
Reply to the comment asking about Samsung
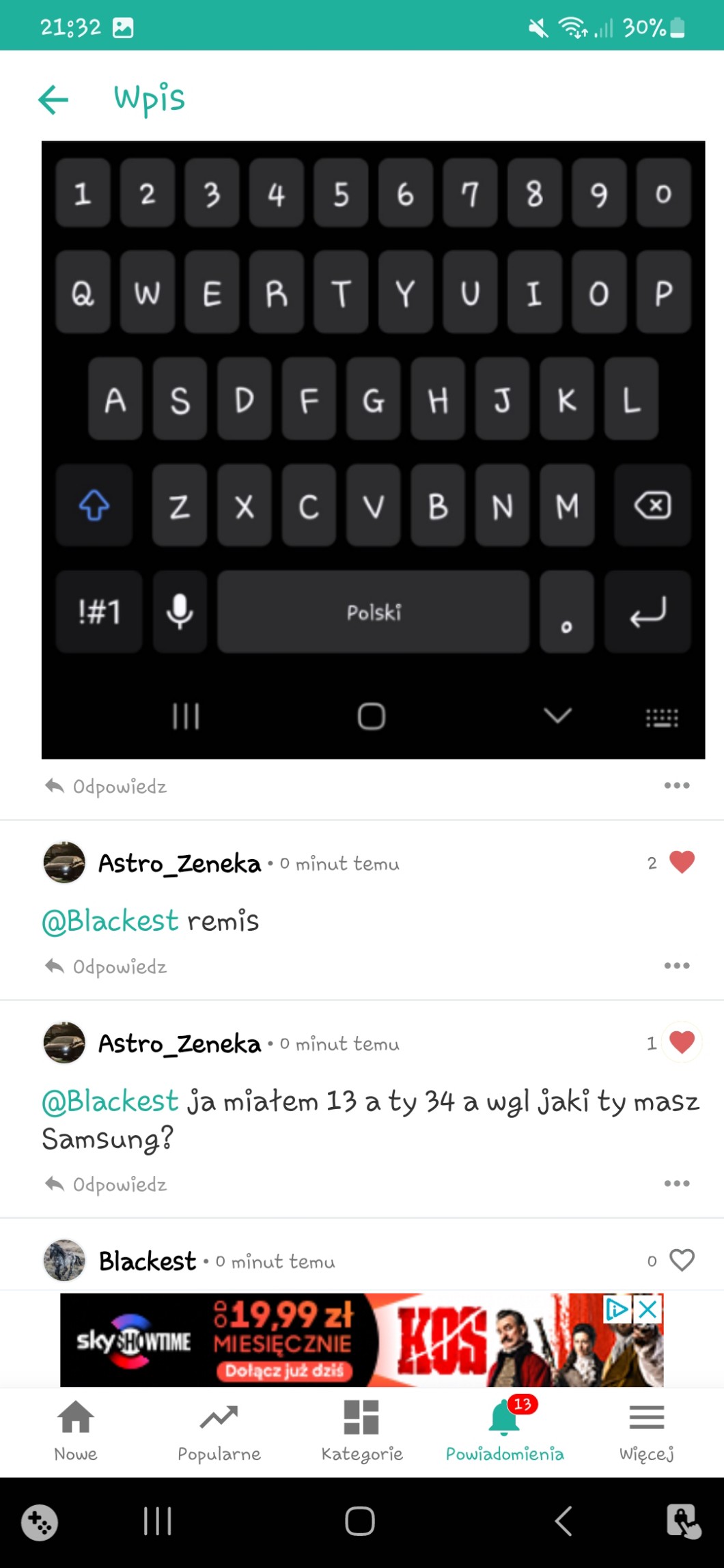pos(107,1184)
